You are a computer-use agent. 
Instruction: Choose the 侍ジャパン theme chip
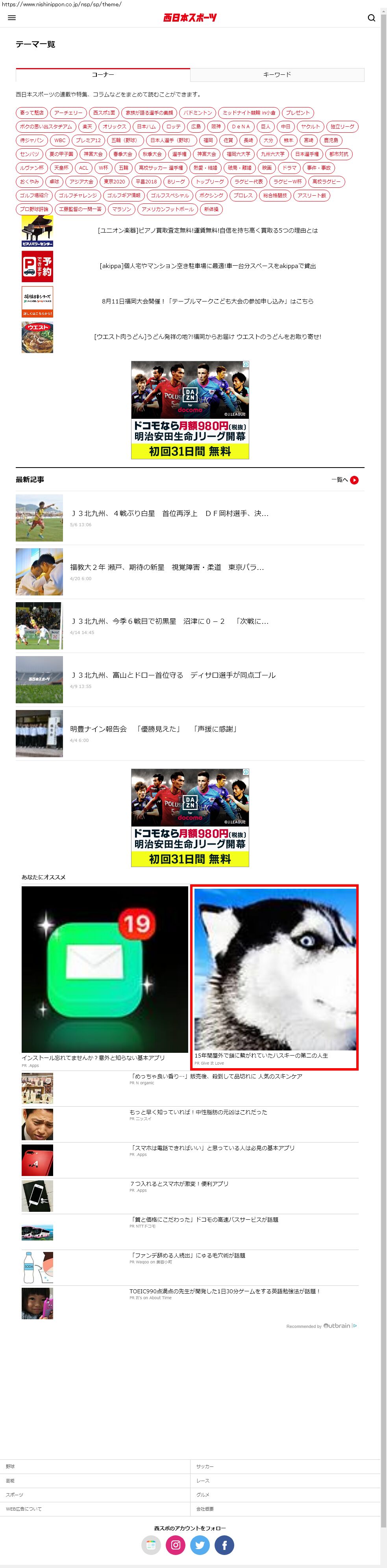tap(31, 140)
